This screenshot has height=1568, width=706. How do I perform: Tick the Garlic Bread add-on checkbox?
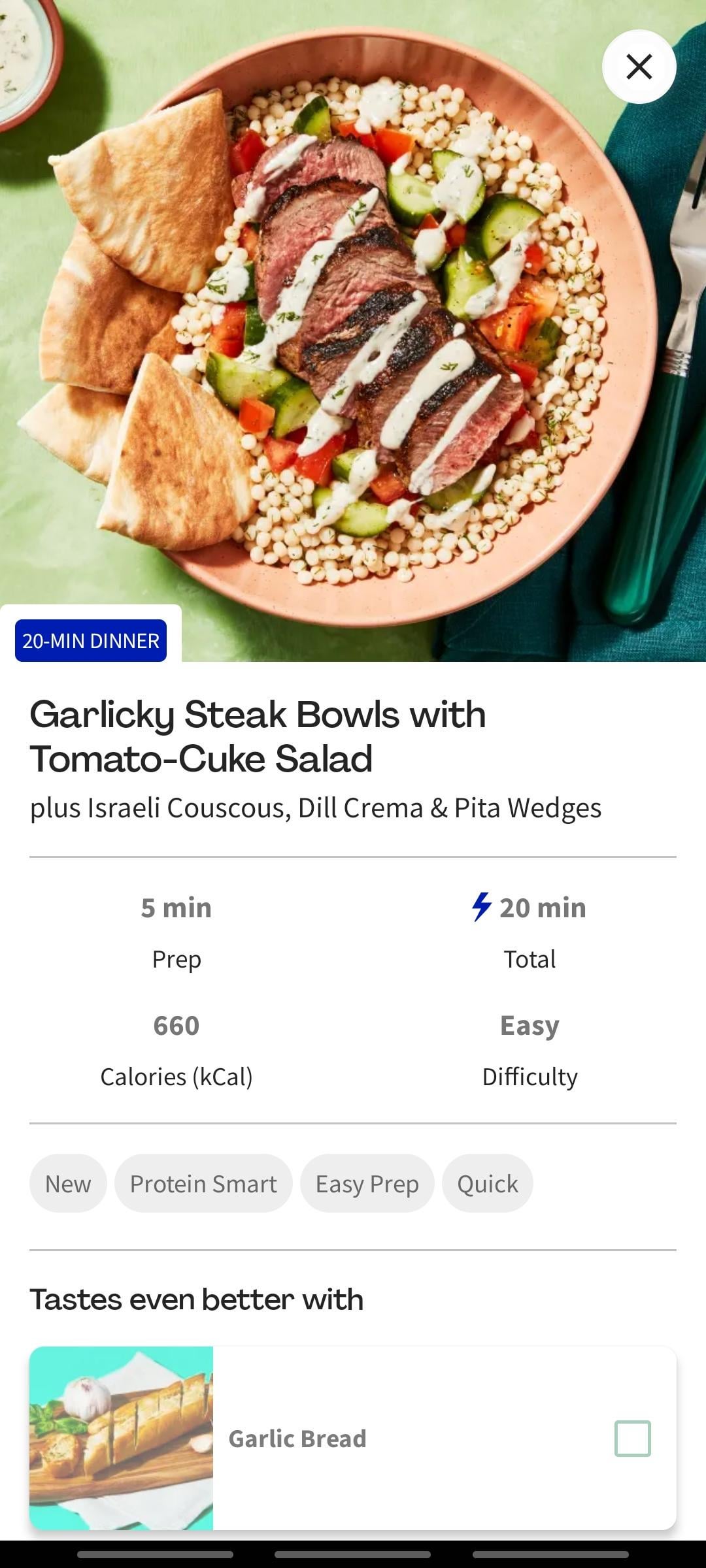[632, 1438]
